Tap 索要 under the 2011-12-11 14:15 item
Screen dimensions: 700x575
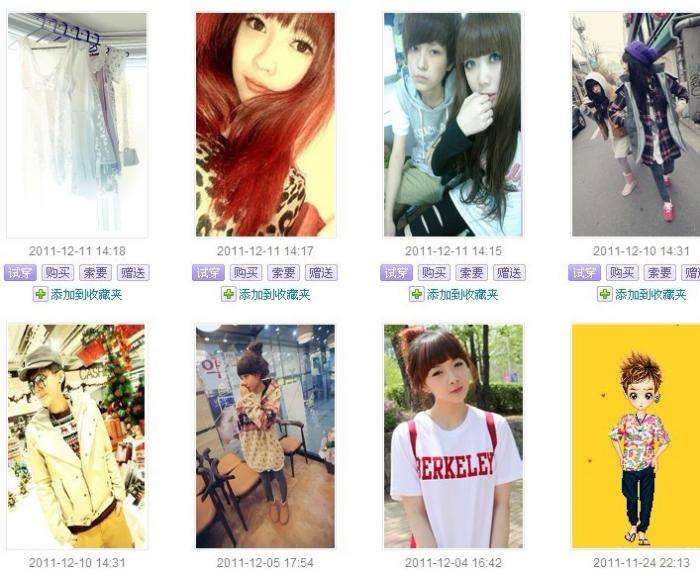[x=471, y=273]
